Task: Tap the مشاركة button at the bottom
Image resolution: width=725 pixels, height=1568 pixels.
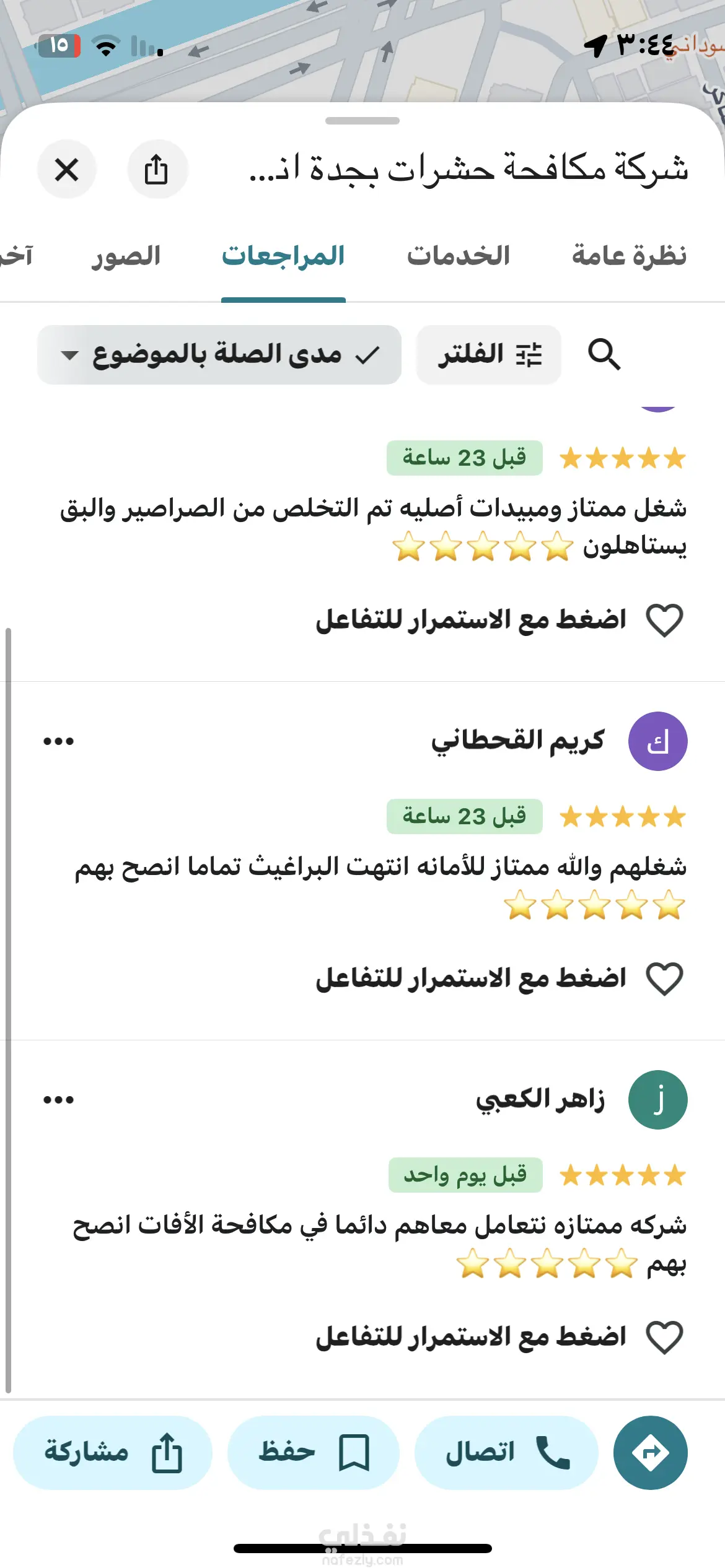Action: pos(113,1452)
